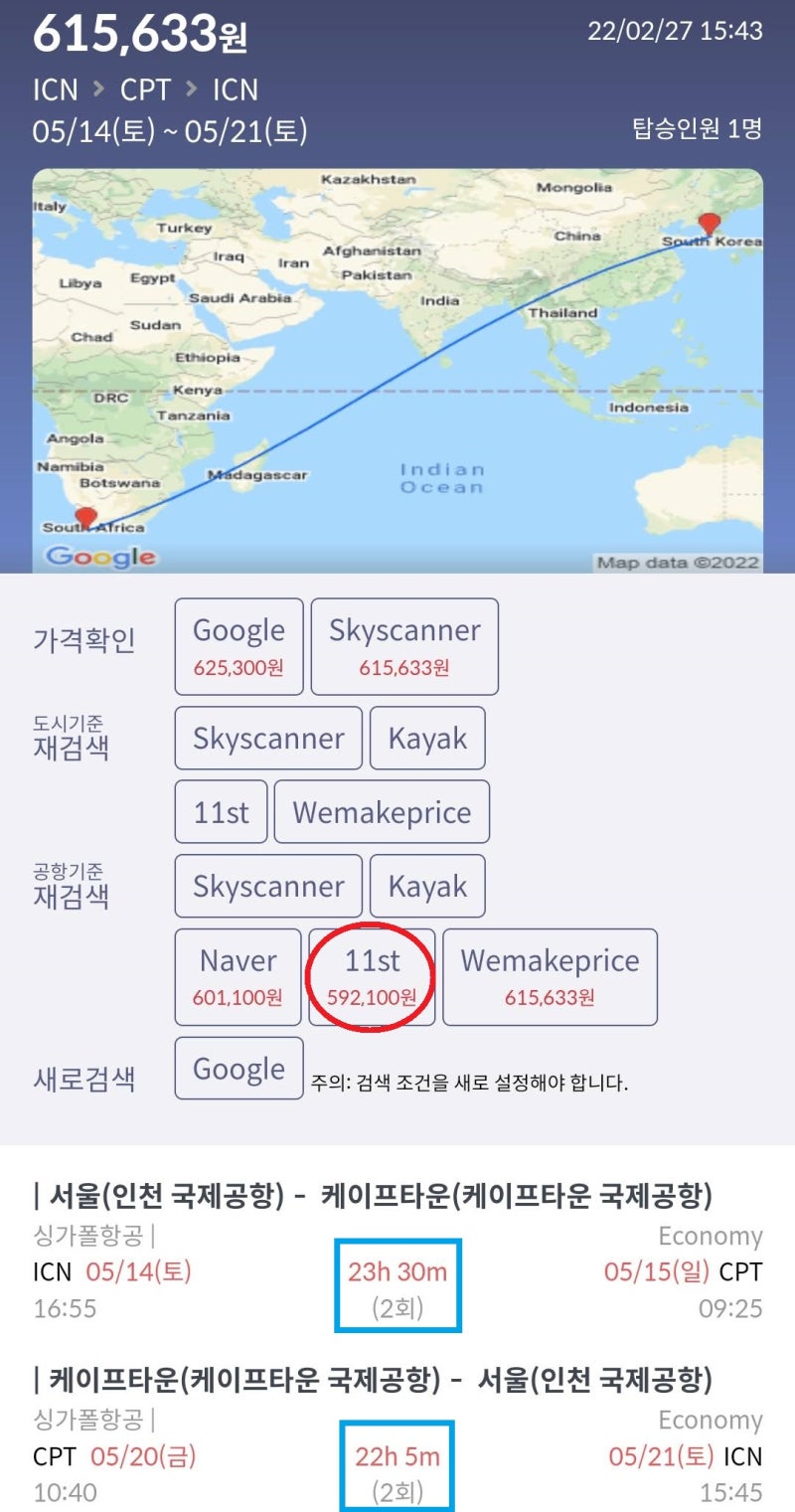Re-search by city on Kayak
The width and height of the screenshot is (795, 1512).
[x=427, y=738]
